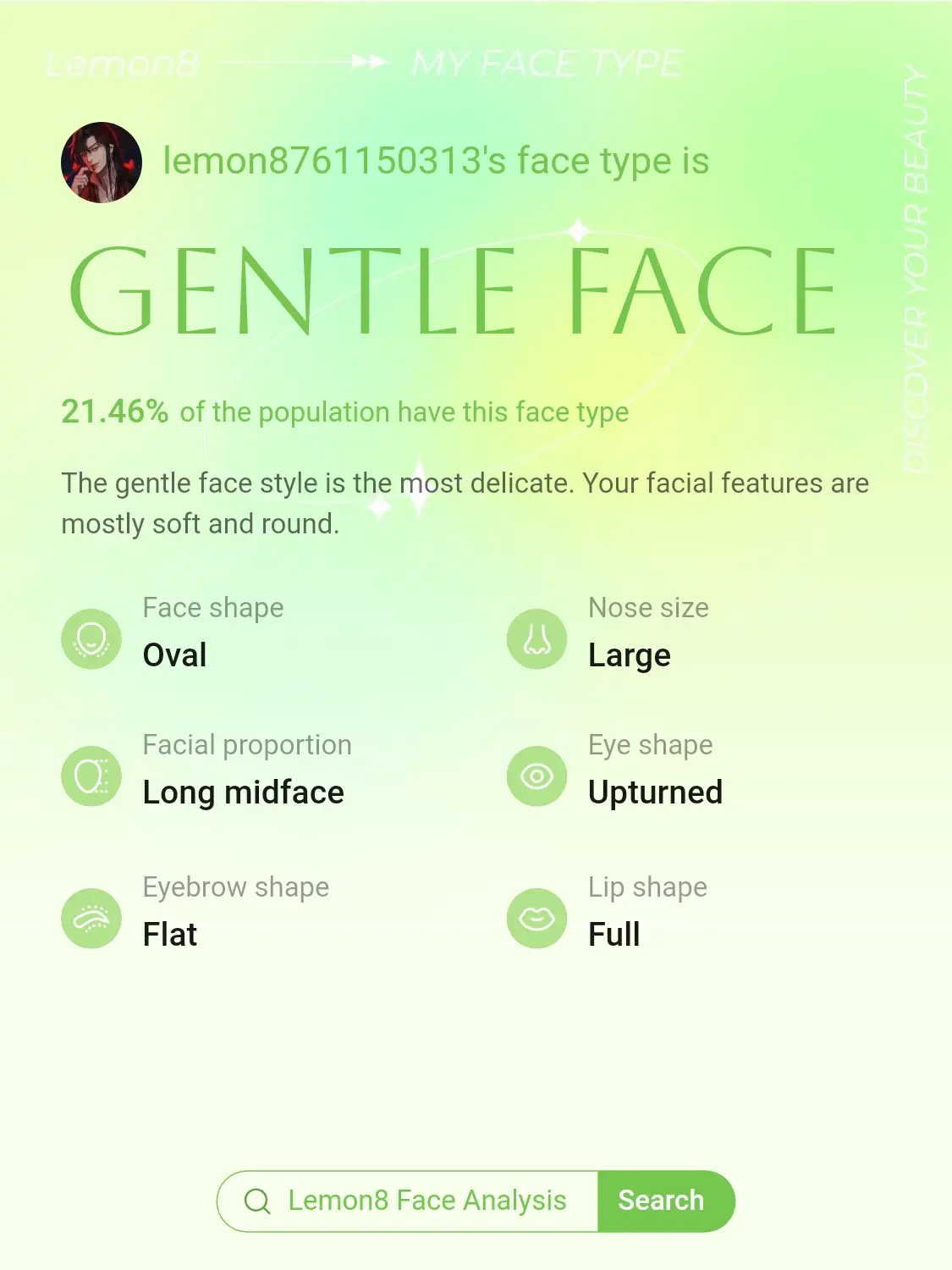
Task: Expand the Flat eyebrow shape detail
Action: [x=169, y=934]
